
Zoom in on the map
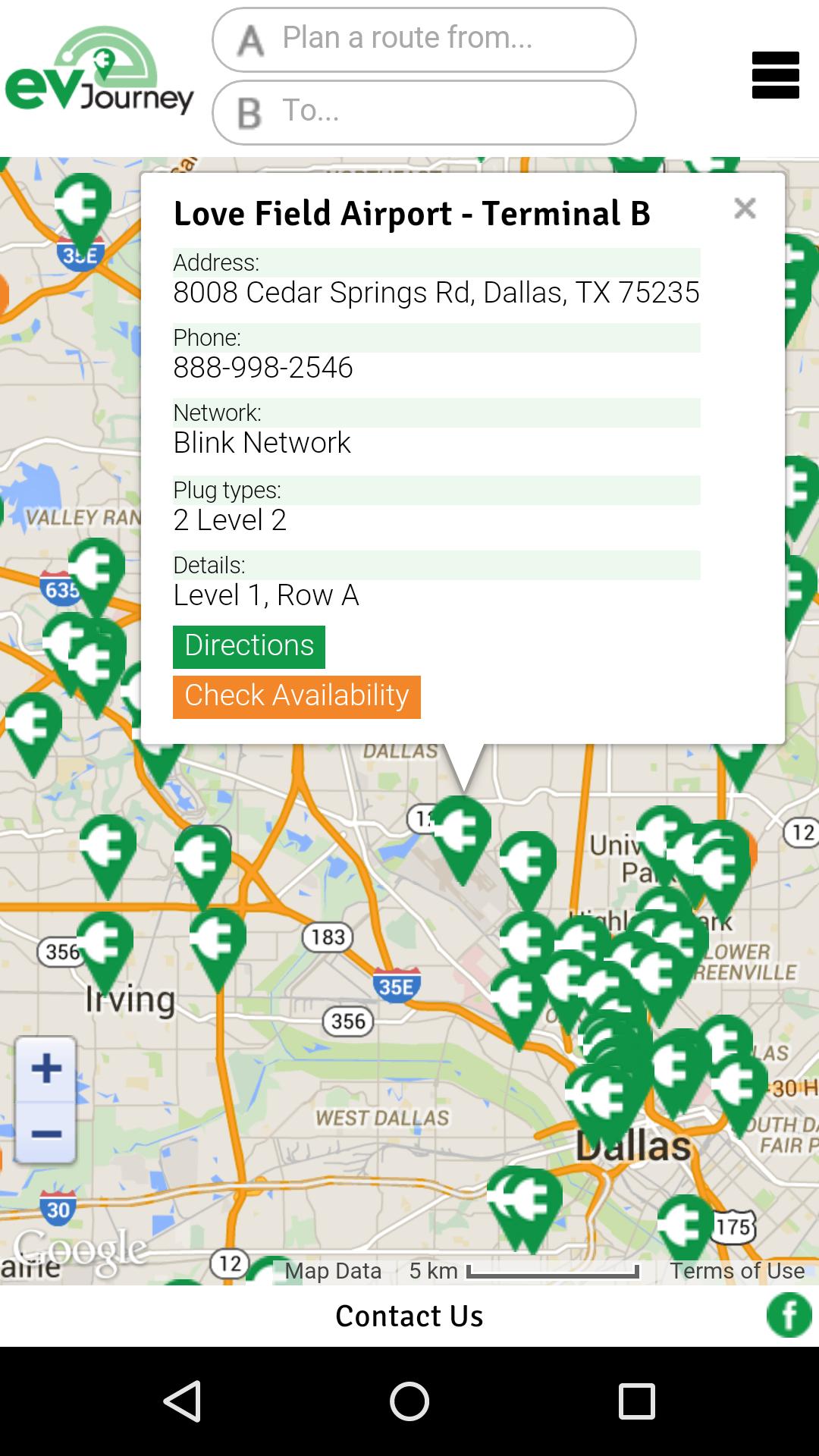tap(46, 1068)
